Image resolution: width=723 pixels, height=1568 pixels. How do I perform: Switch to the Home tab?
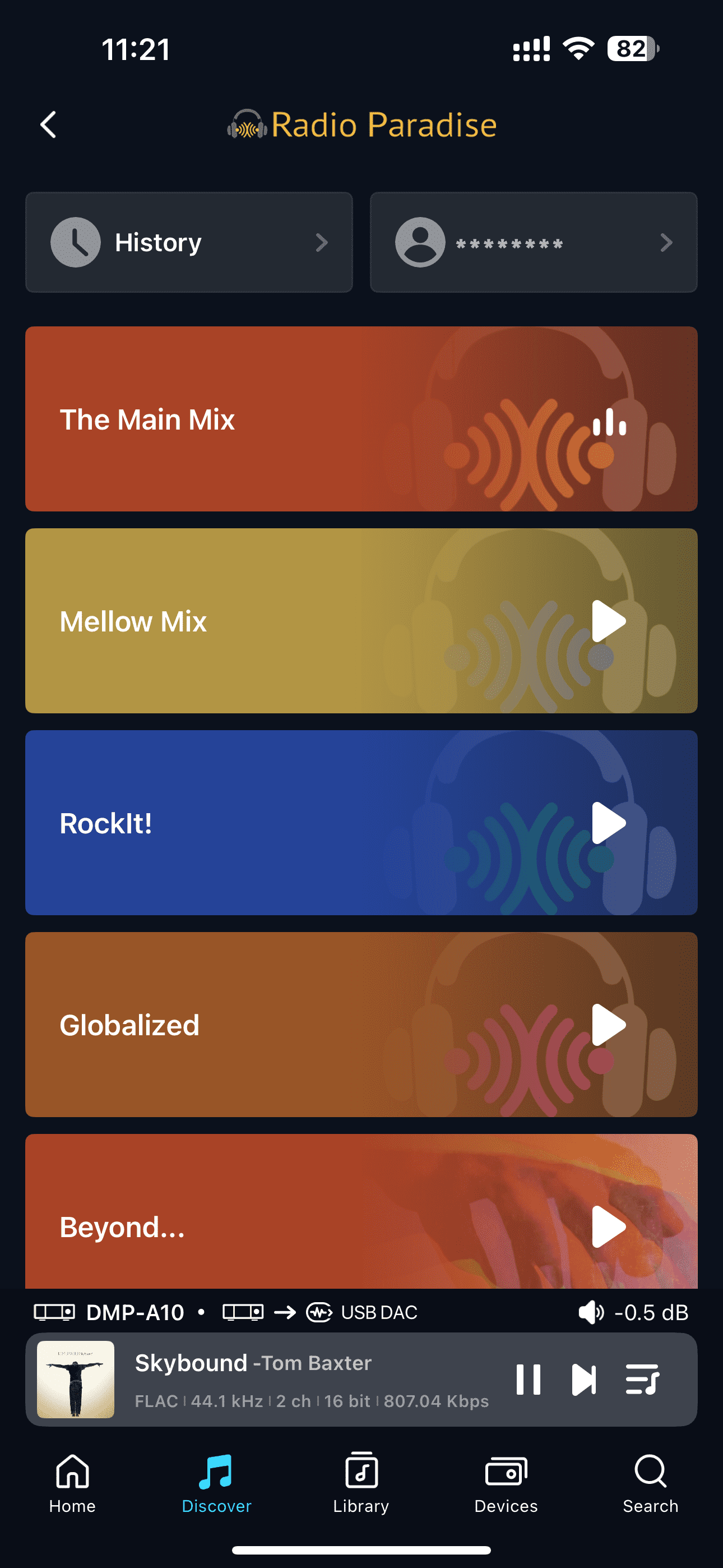(72, 1484)
